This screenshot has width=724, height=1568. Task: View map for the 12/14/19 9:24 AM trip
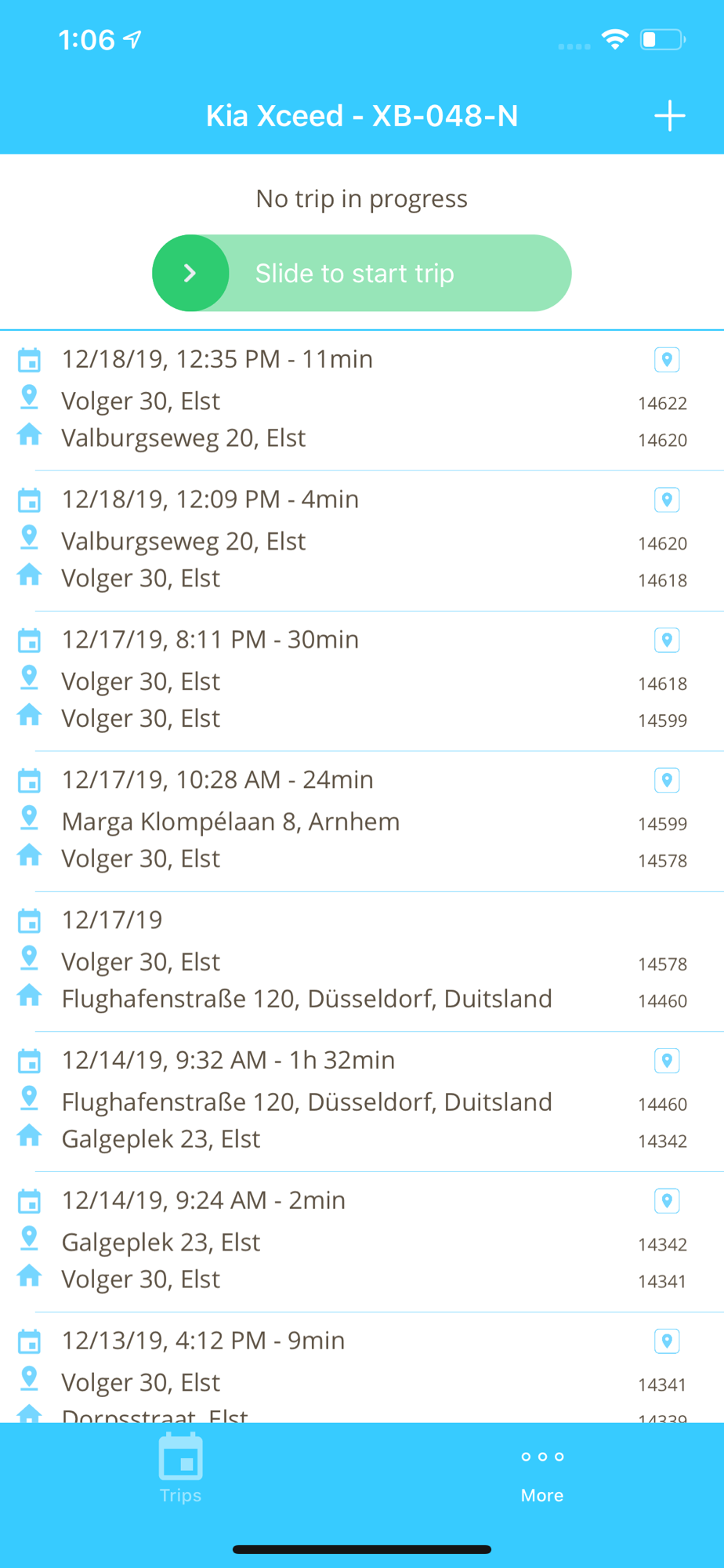(x=667, y=1202)
